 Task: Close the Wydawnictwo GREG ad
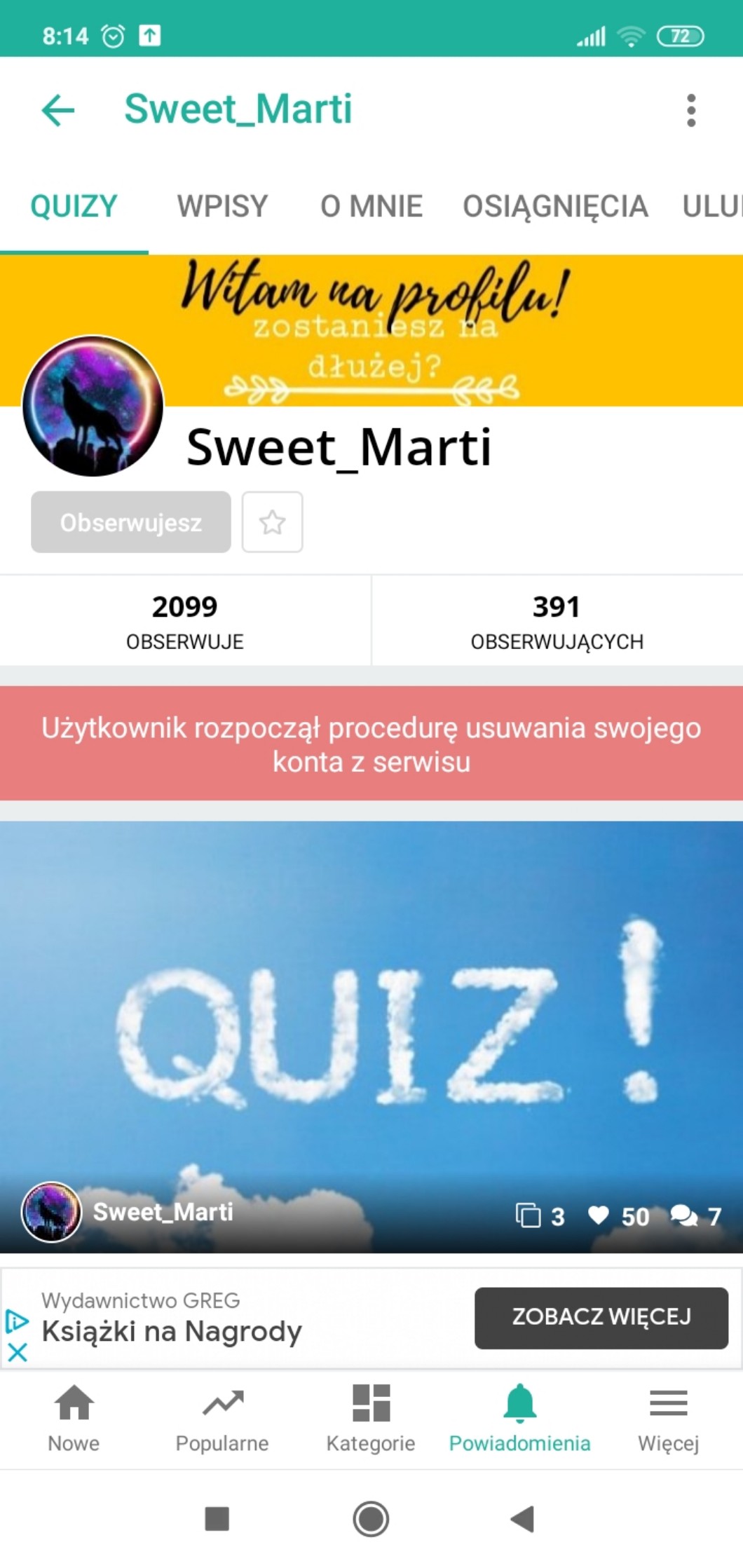click(x=18, y=1352)
